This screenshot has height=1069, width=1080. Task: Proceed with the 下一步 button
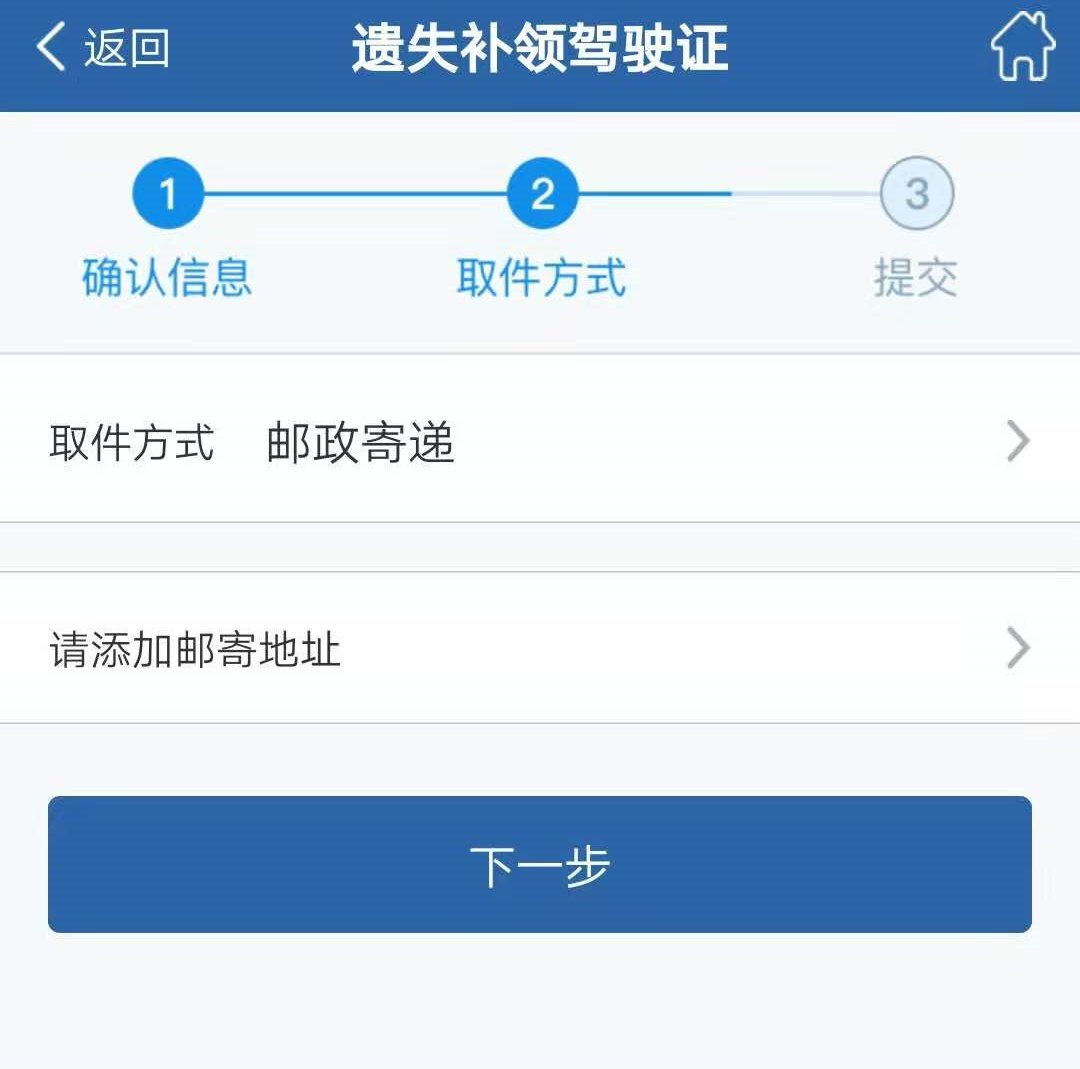point(540,865)
